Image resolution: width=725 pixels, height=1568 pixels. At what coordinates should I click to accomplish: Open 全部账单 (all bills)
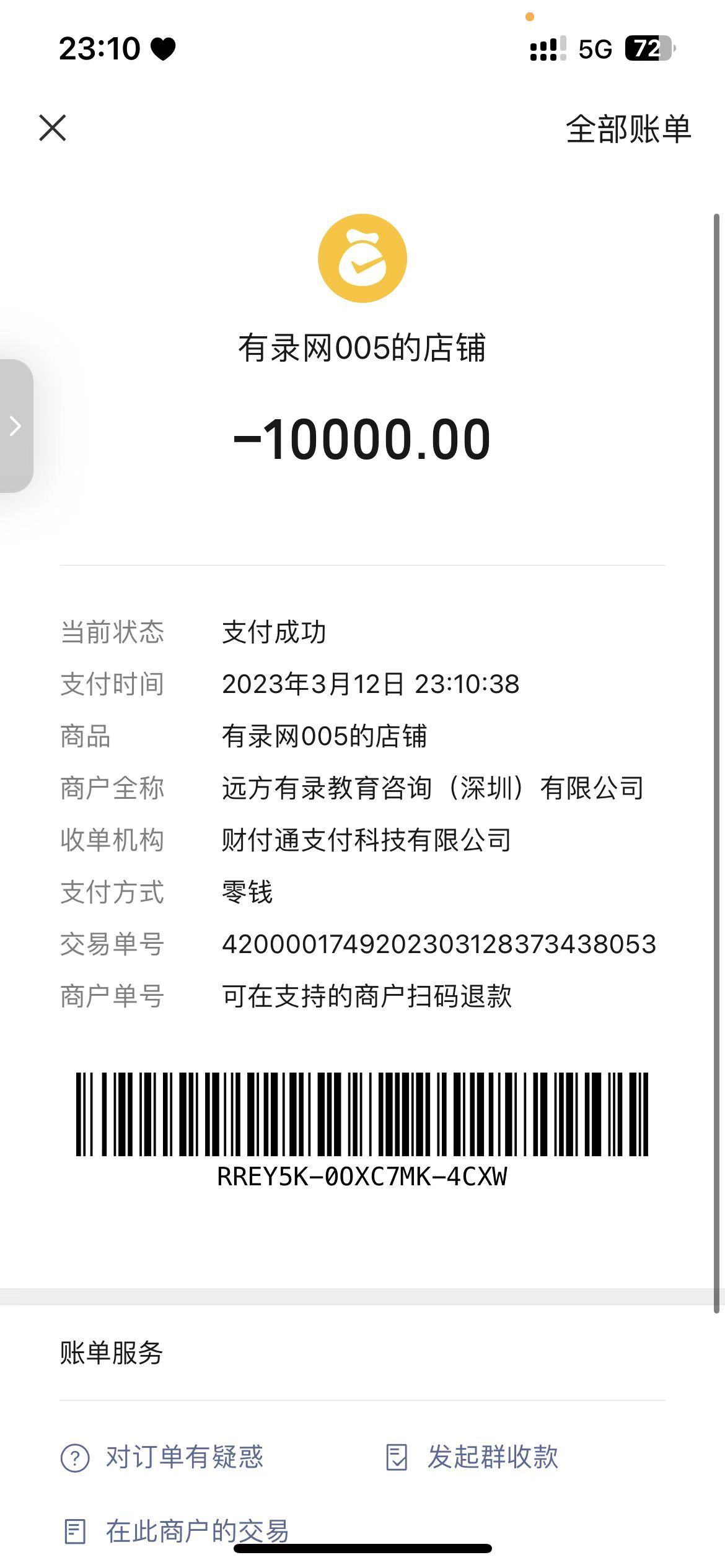click(628, 129)
